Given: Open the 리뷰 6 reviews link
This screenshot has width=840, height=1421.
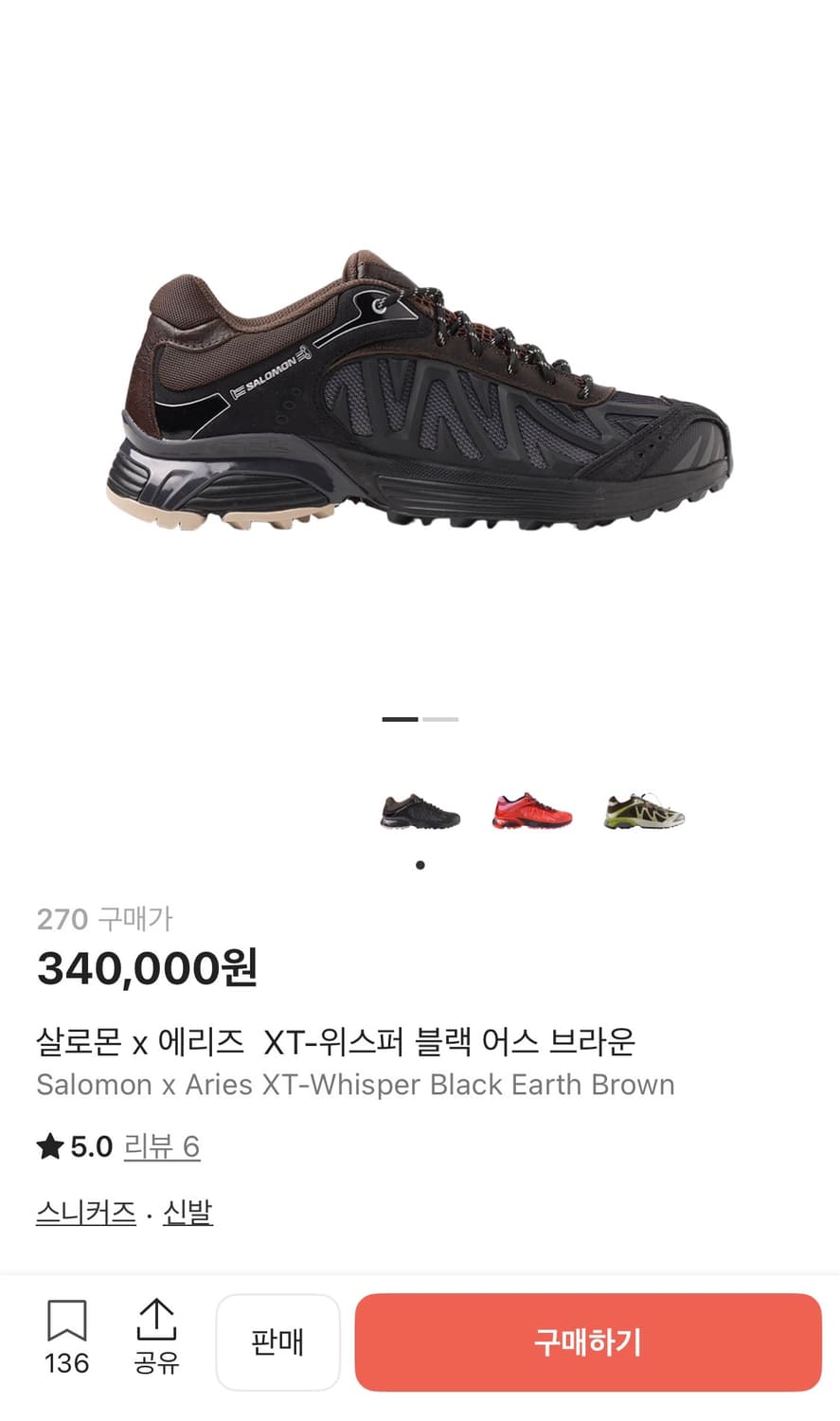Looking at the screenshot, I should 161,1146.
